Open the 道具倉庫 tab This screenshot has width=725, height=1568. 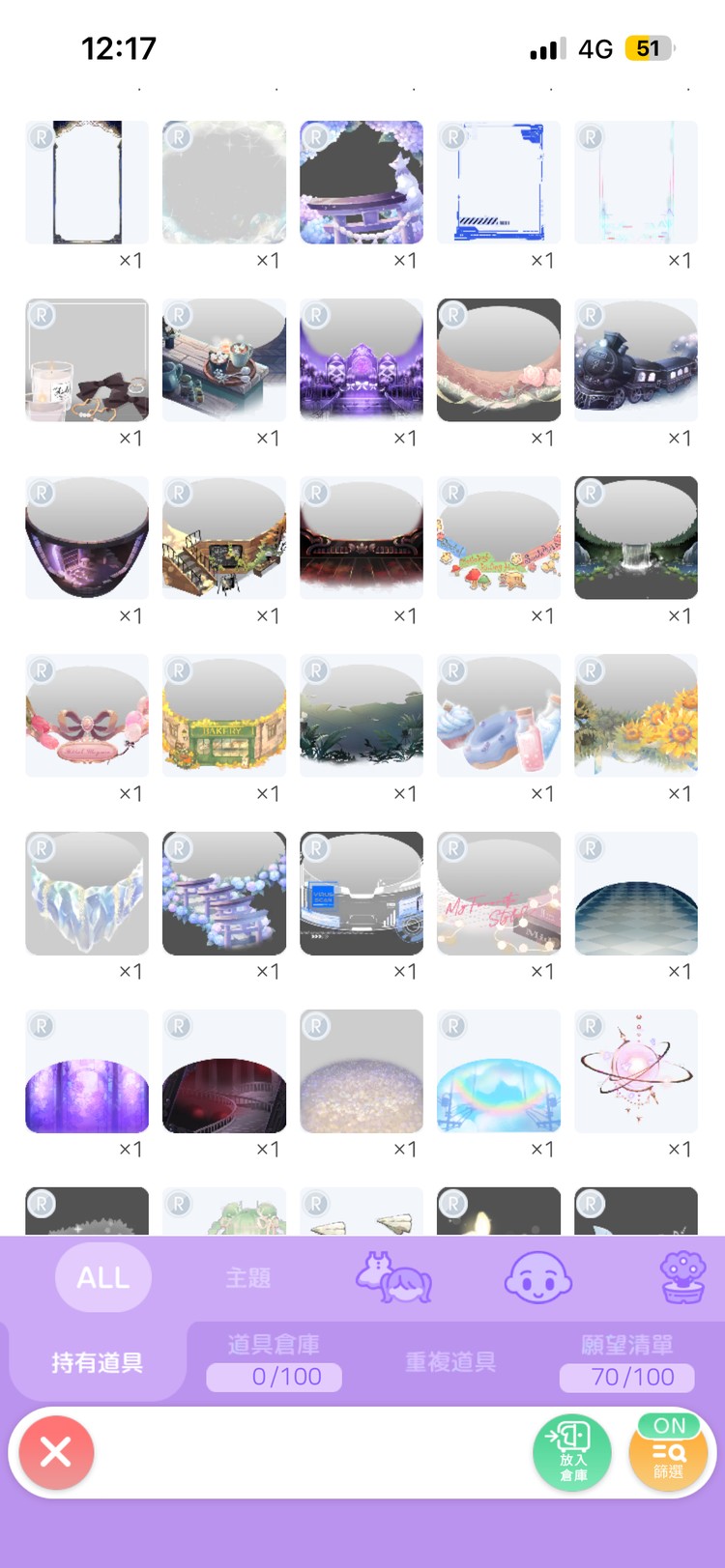[274, 1362]
